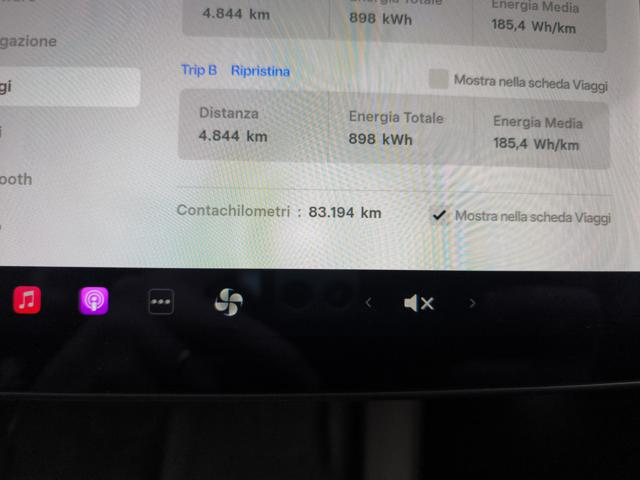Image resolution: width=640 pixels, height=480 pixels.
Task: Launch the Podcasts app
Action: point(94,300)
